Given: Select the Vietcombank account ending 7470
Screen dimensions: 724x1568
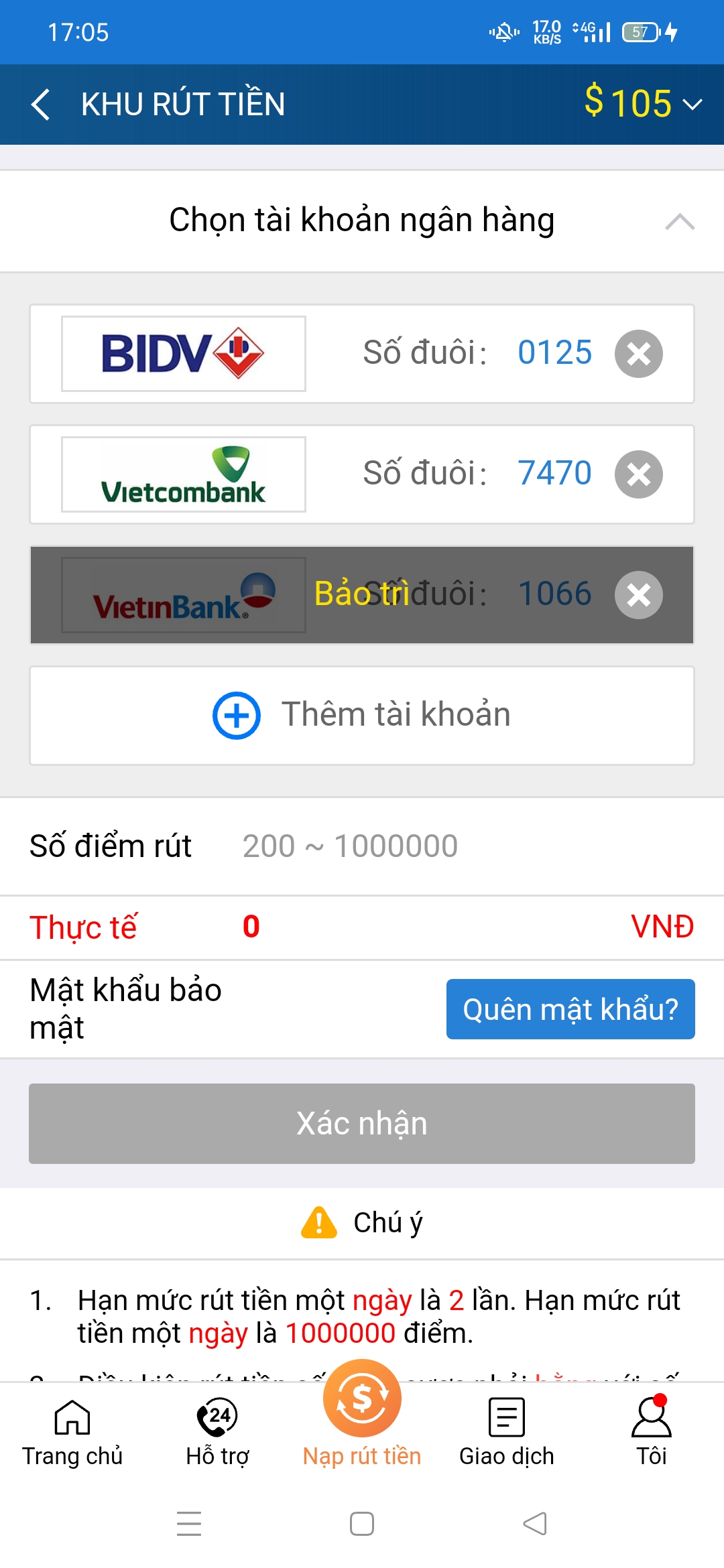Looking at the screenshot, I should (322, 474).
